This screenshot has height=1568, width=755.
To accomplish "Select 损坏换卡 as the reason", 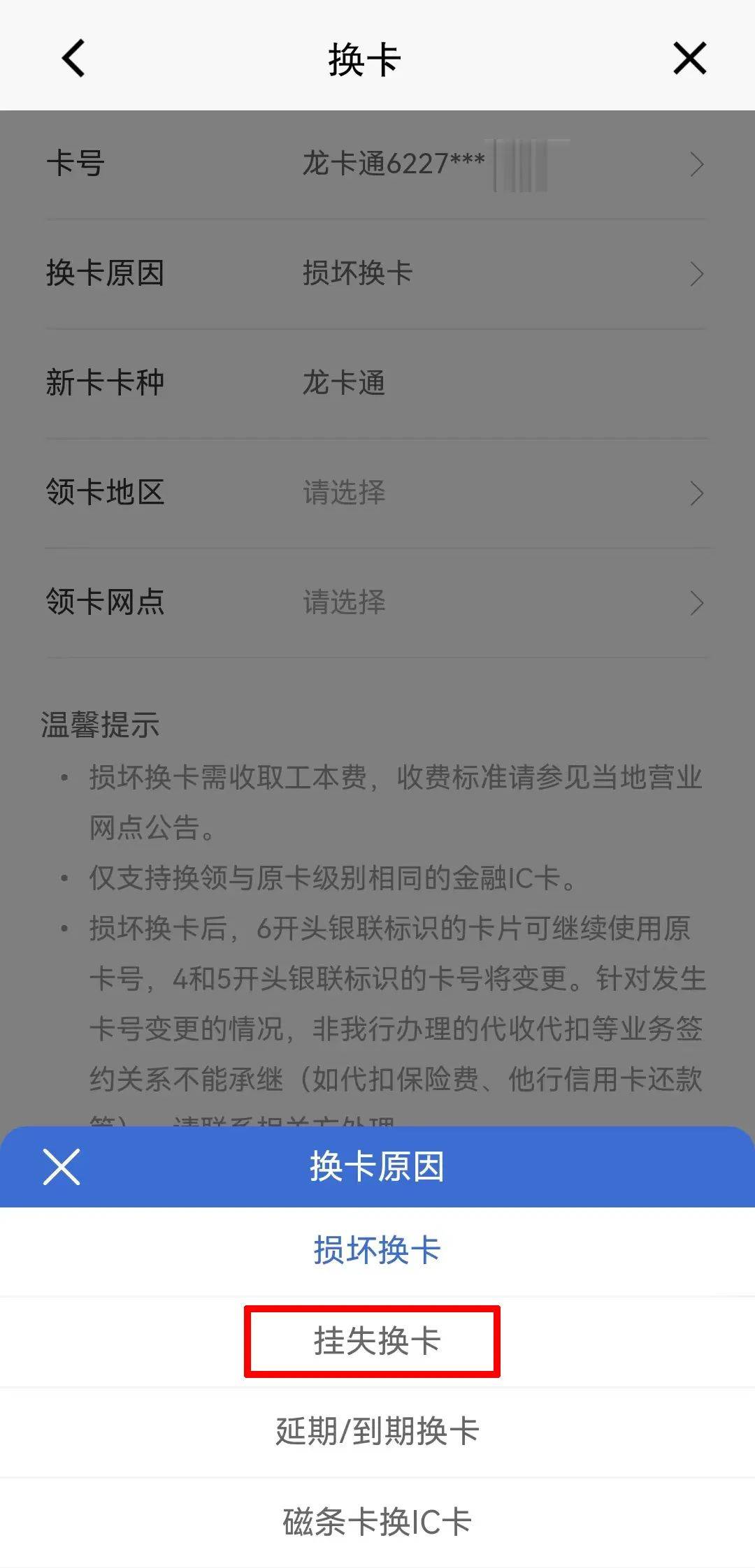I will (377, 1250).
